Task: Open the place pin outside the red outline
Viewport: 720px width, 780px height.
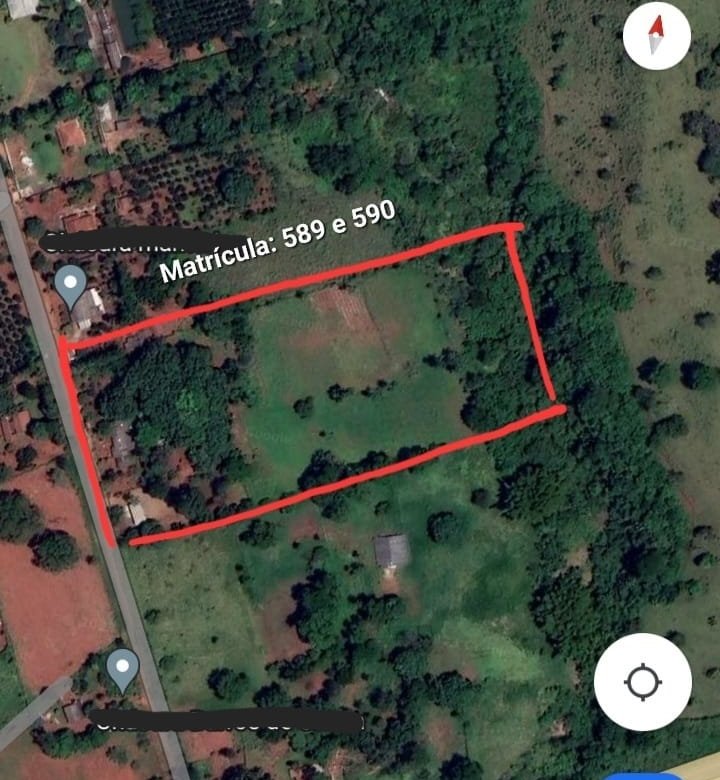Action: [123, 668]
